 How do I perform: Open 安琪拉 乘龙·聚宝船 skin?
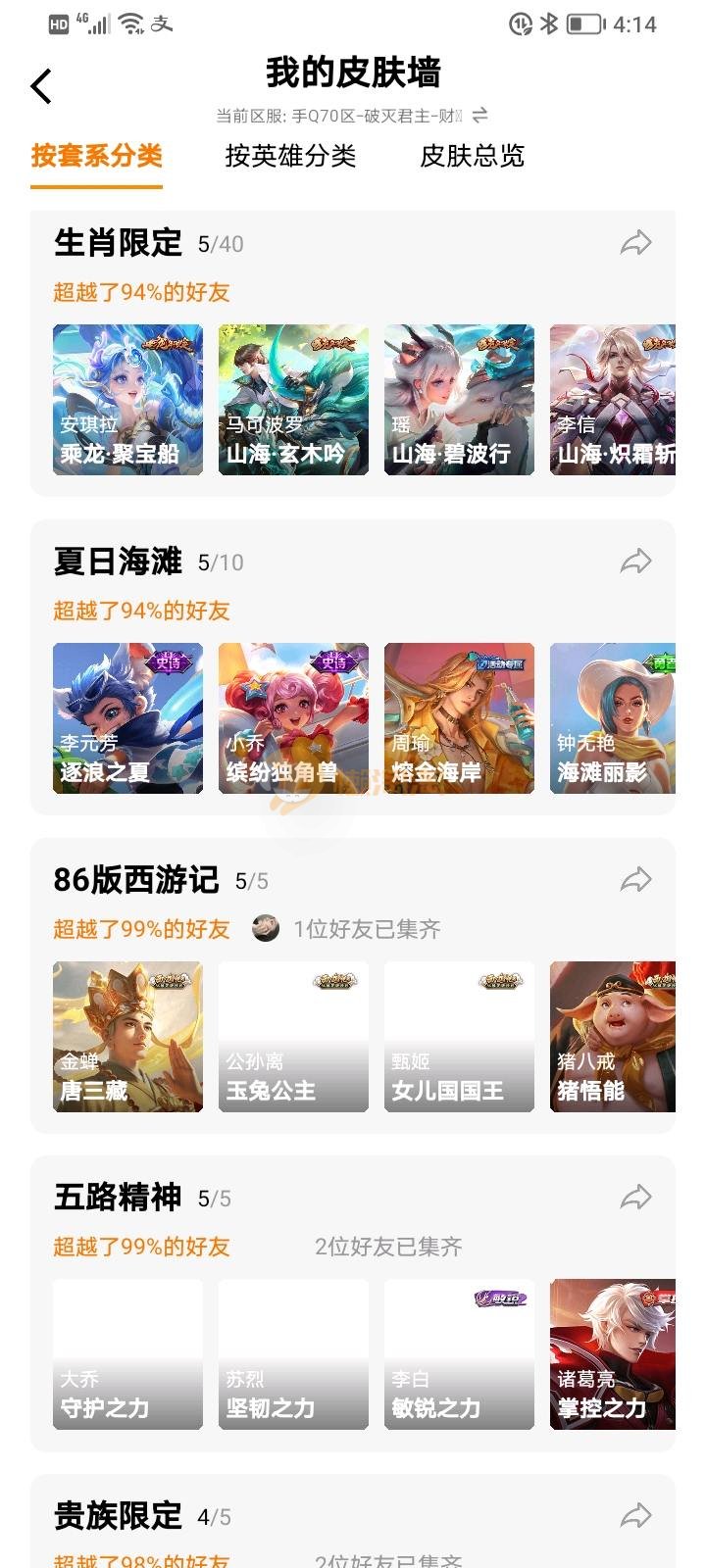(x=127, y=400)
